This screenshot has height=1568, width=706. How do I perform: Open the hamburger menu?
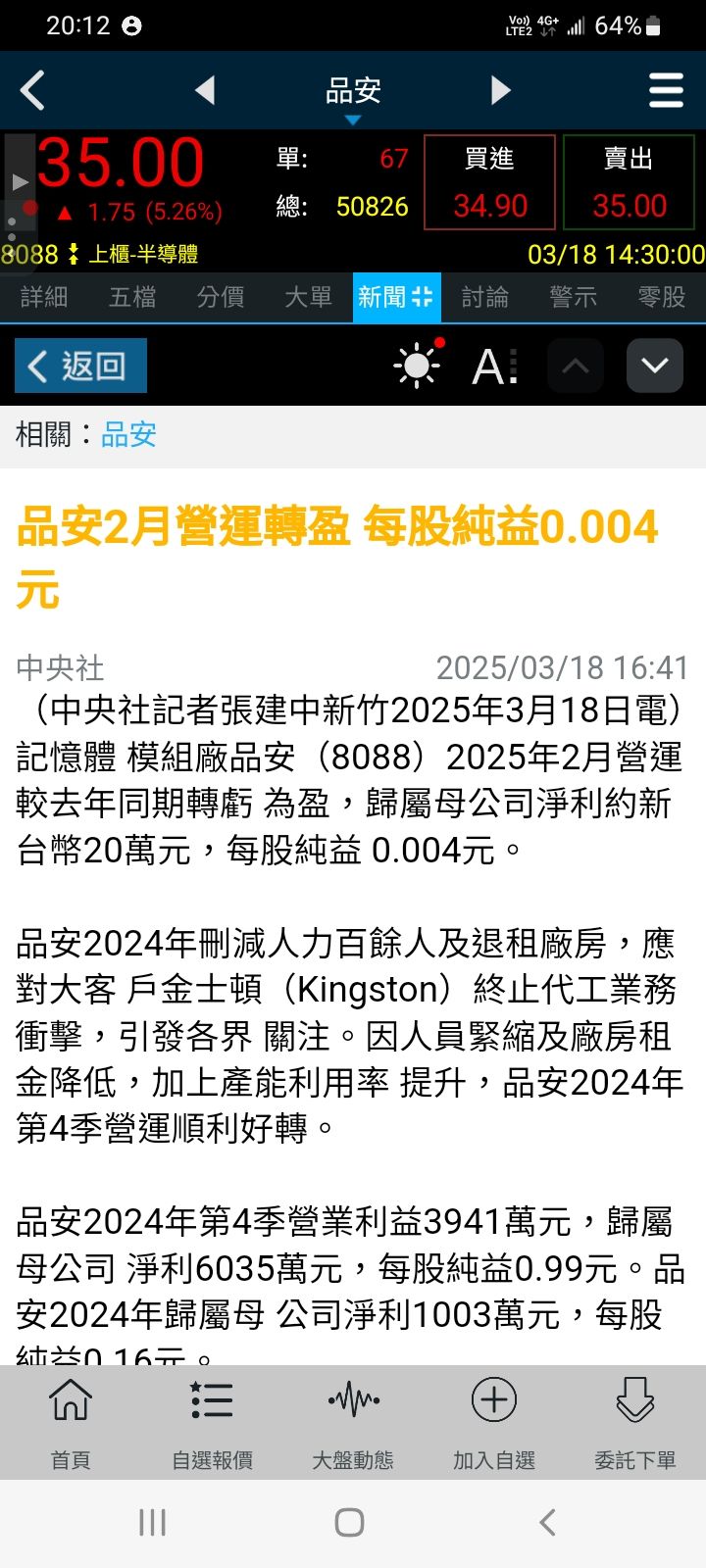click(666, 91)
